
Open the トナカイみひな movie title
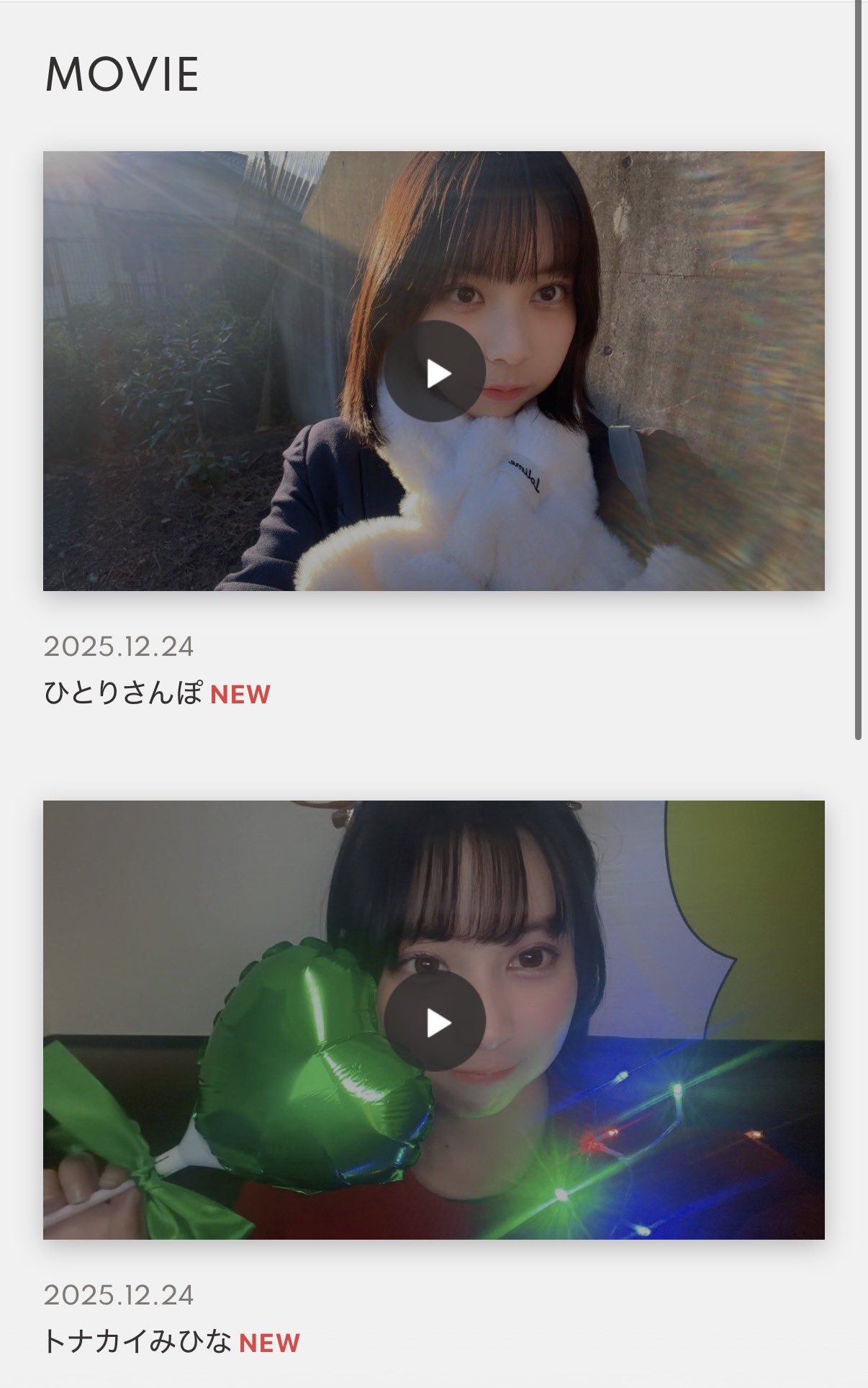point(137,1342)
